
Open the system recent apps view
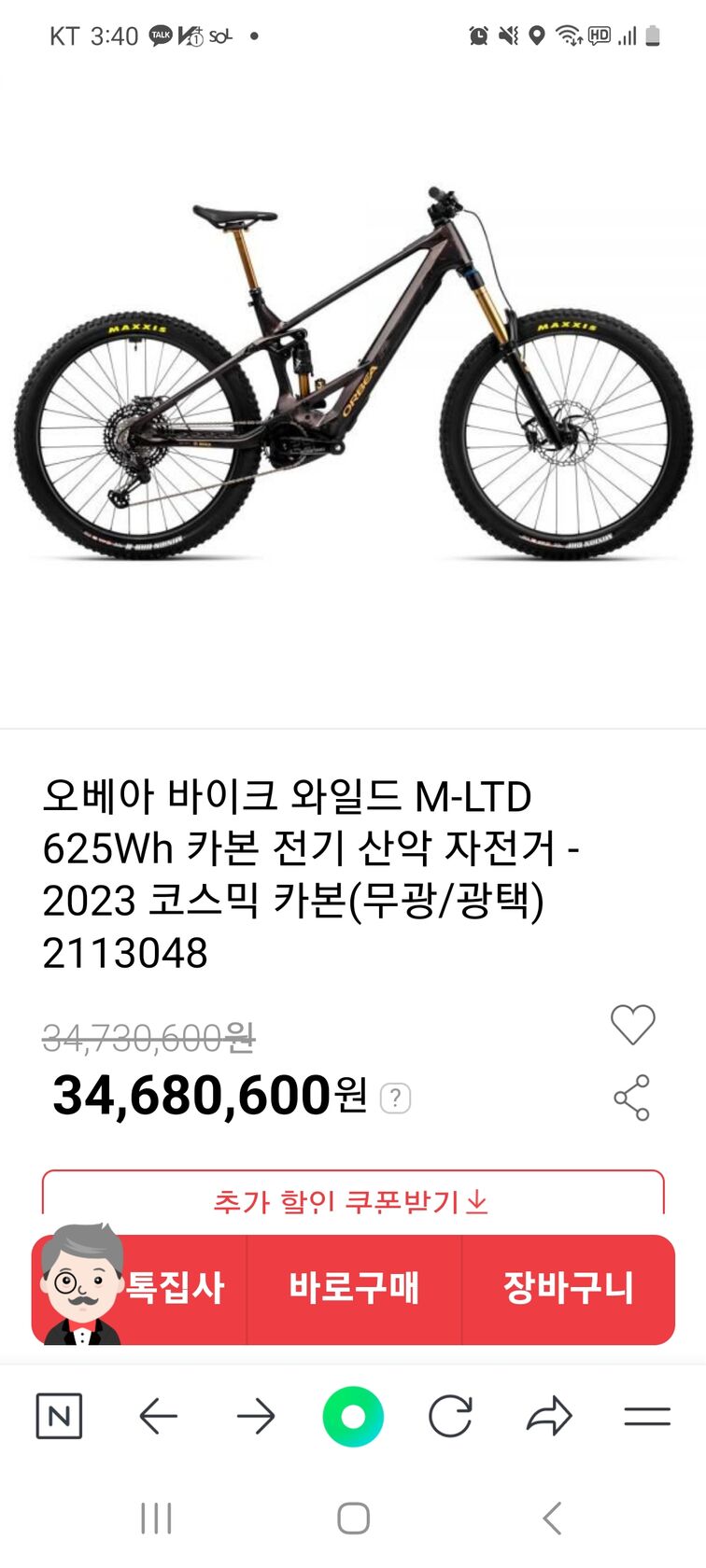[x=156, y=1519]
